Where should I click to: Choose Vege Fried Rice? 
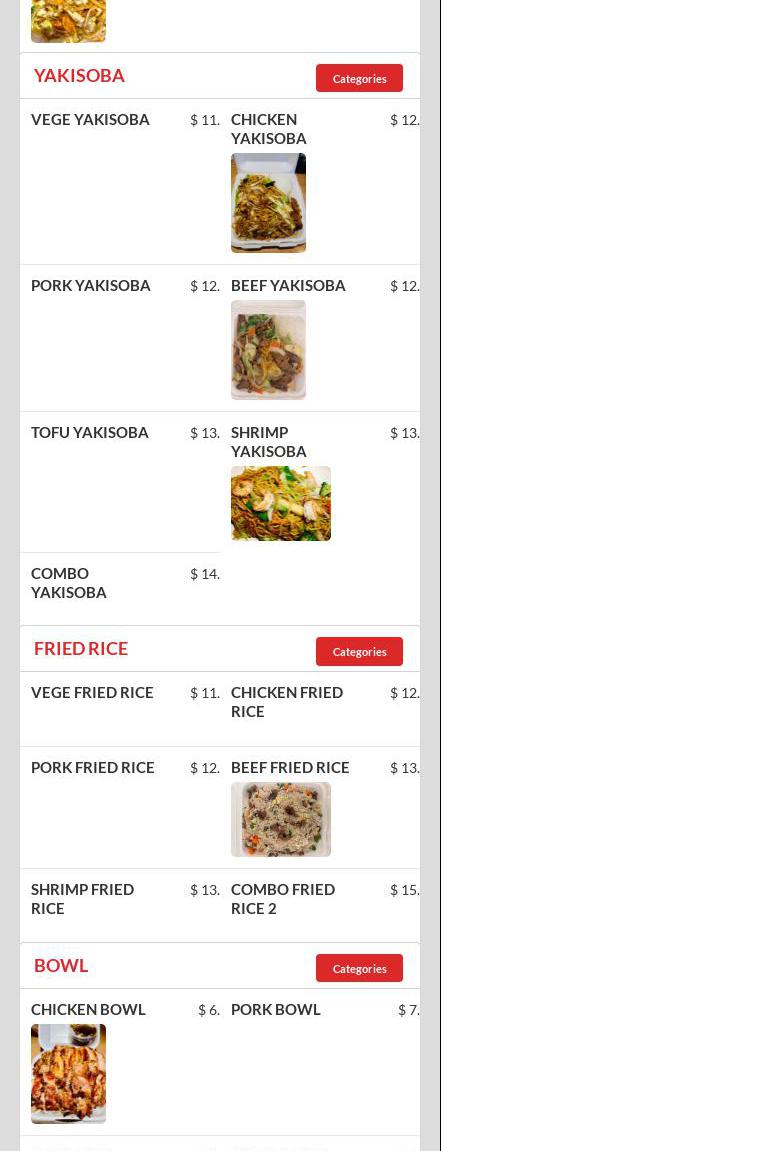pos(92,693)
